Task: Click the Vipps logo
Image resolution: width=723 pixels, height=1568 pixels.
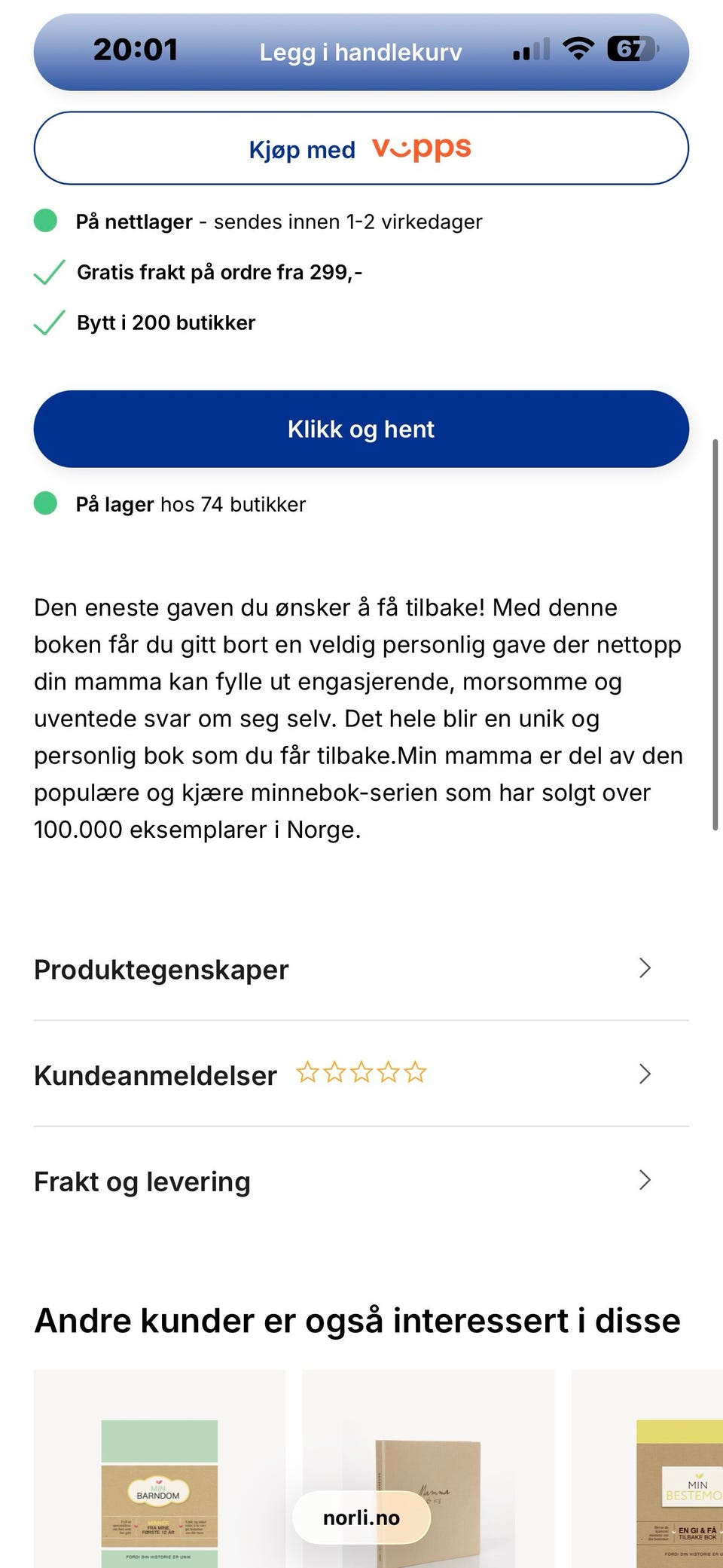Action: coord(422,148)
